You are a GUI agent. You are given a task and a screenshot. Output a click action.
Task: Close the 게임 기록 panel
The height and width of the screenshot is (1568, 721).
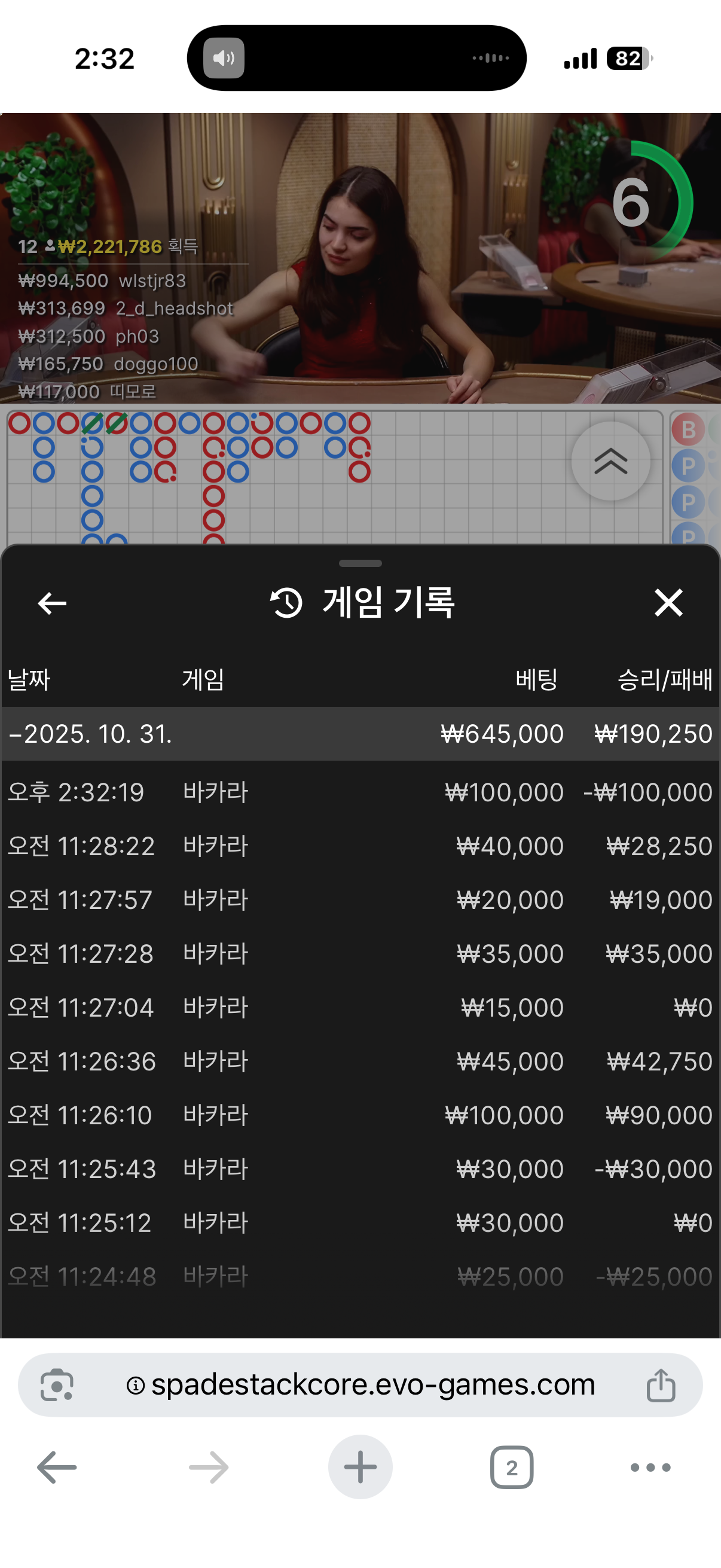668,603
